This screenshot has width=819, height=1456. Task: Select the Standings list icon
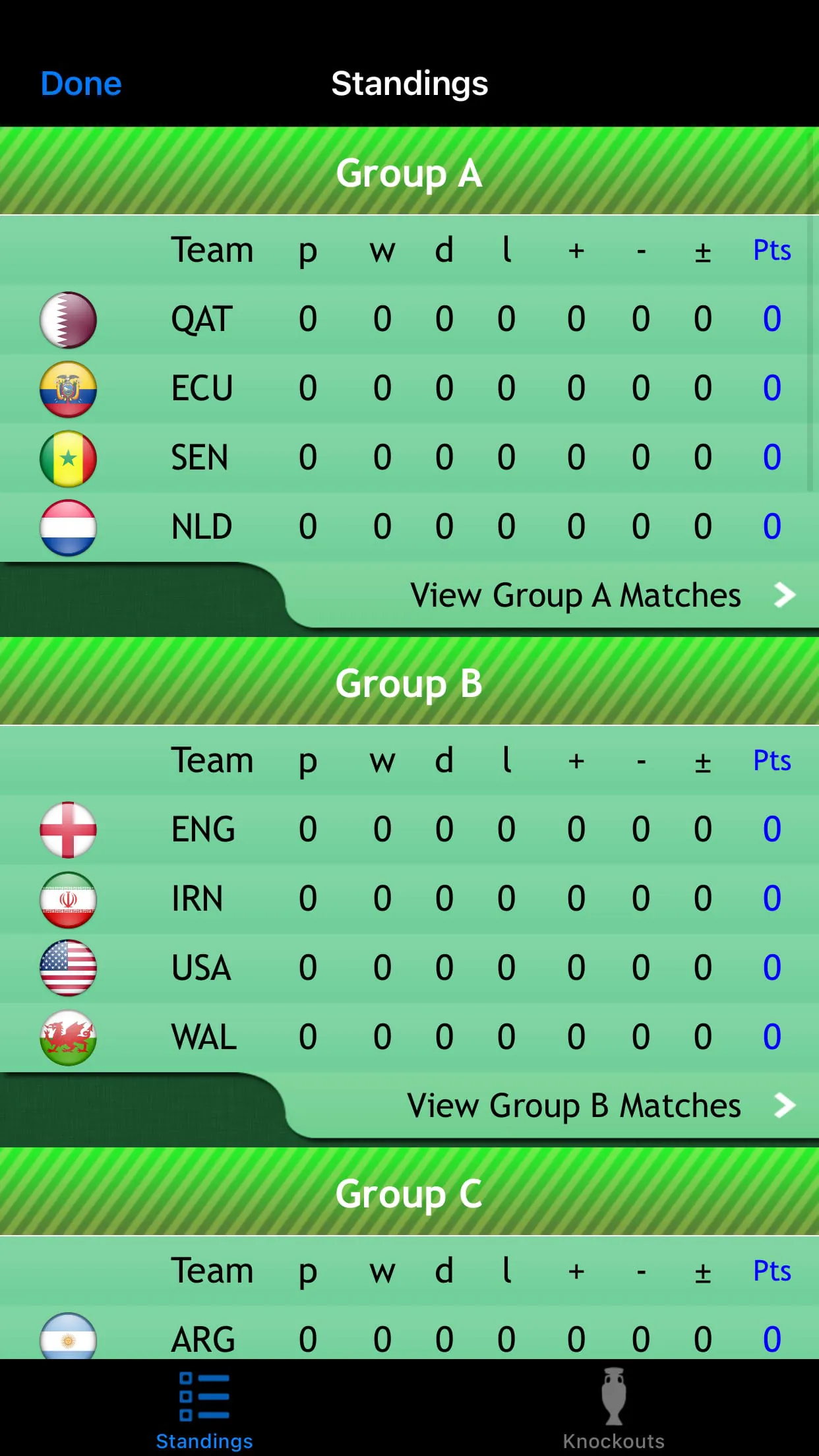pyautogui.click(x=204, y=1393)
